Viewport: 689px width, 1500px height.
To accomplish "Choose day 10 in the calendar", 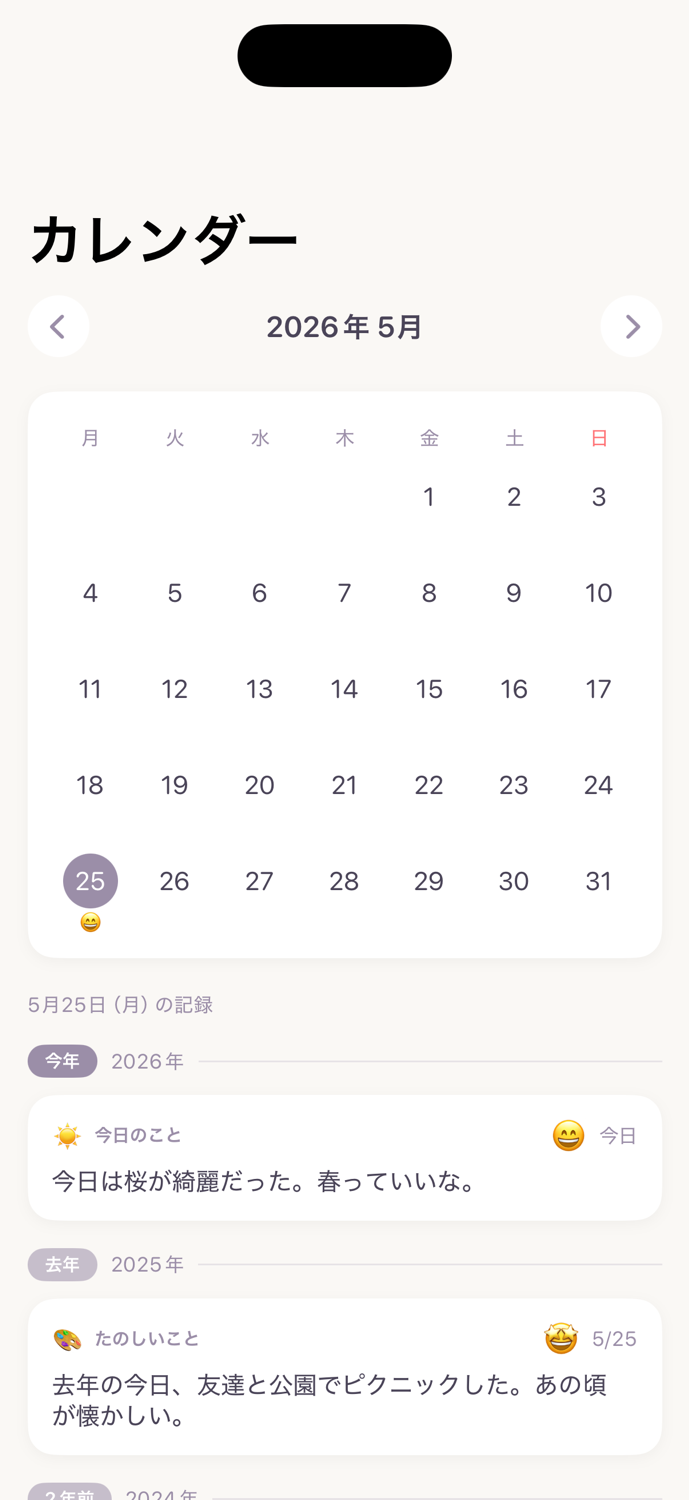I will coord(599,593).
